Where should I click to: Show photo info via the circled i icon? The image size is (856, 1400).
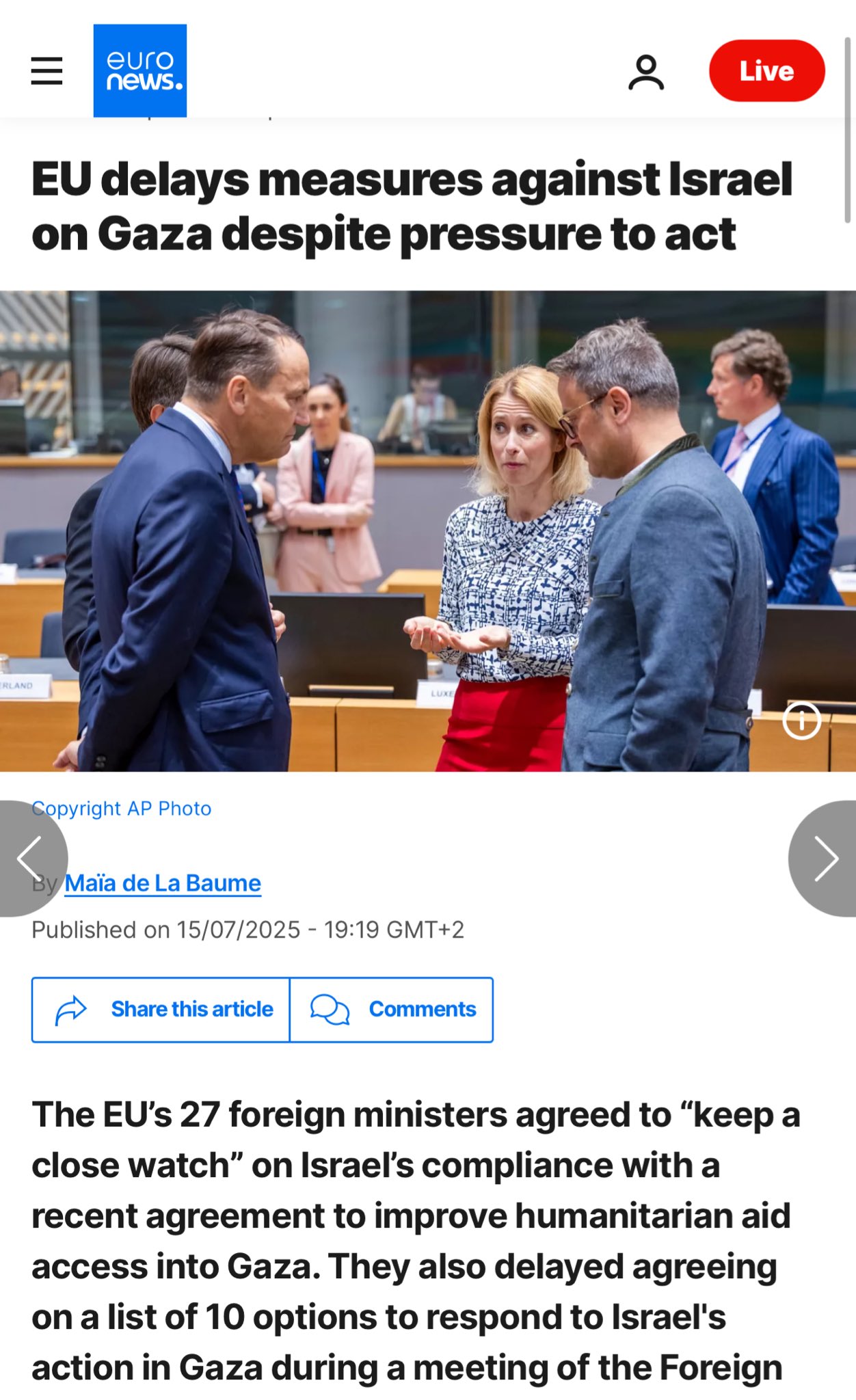pyautogui.click(x=801, y=721)
